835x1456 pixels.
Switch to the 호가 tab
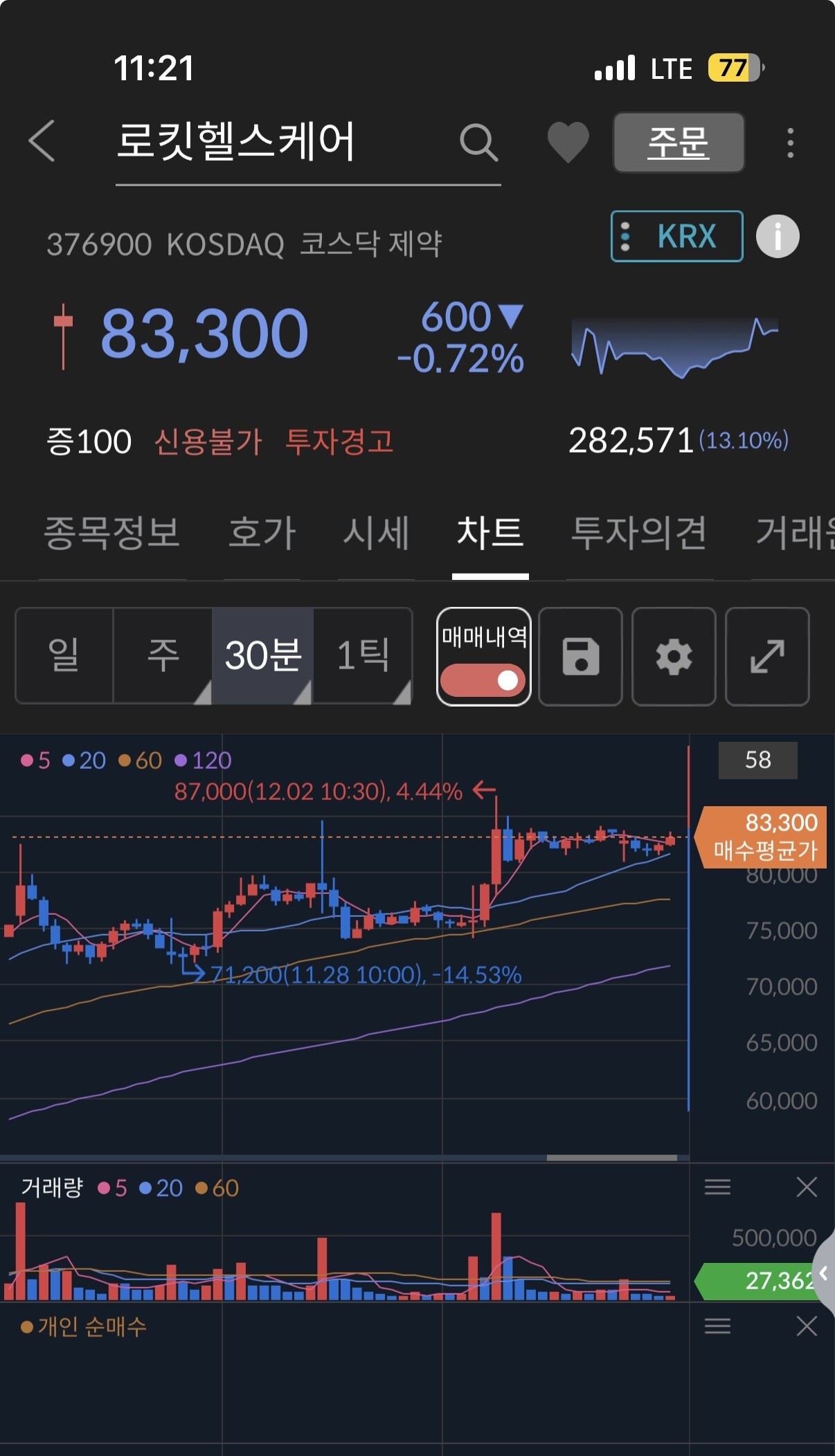262,533
